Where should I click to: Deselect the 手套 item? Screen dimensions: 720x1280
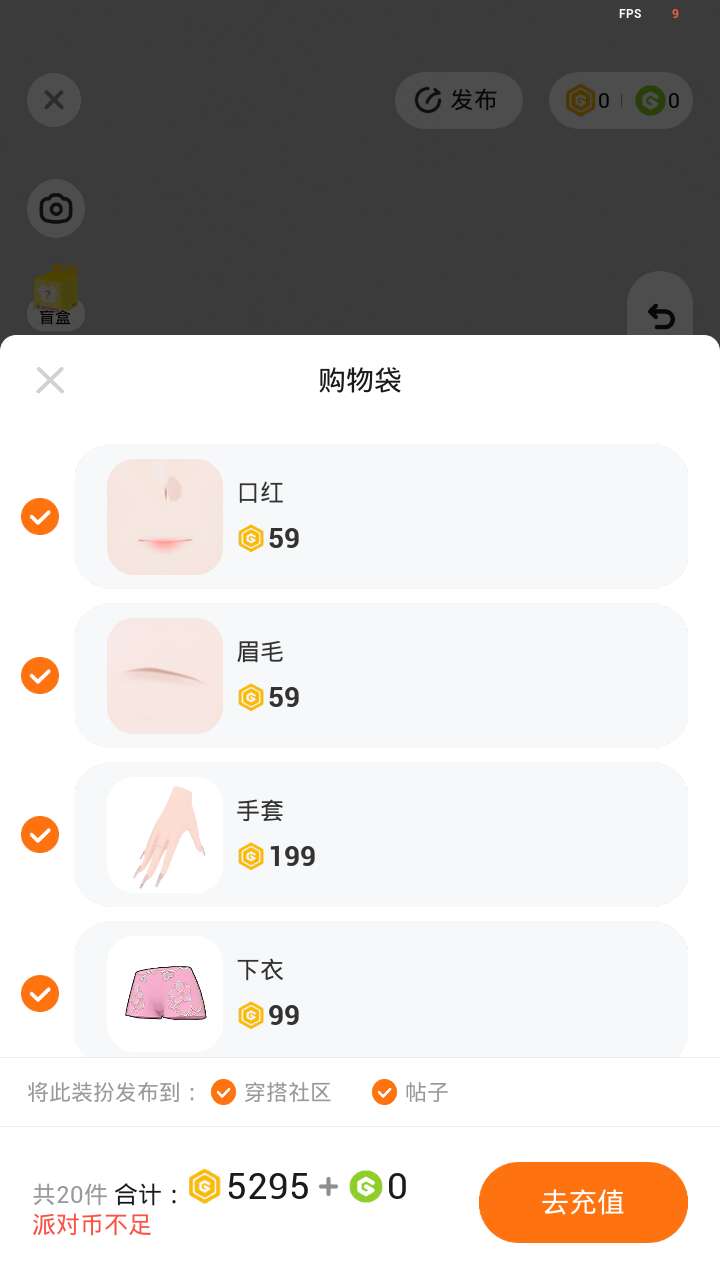[x=40, y=835]
